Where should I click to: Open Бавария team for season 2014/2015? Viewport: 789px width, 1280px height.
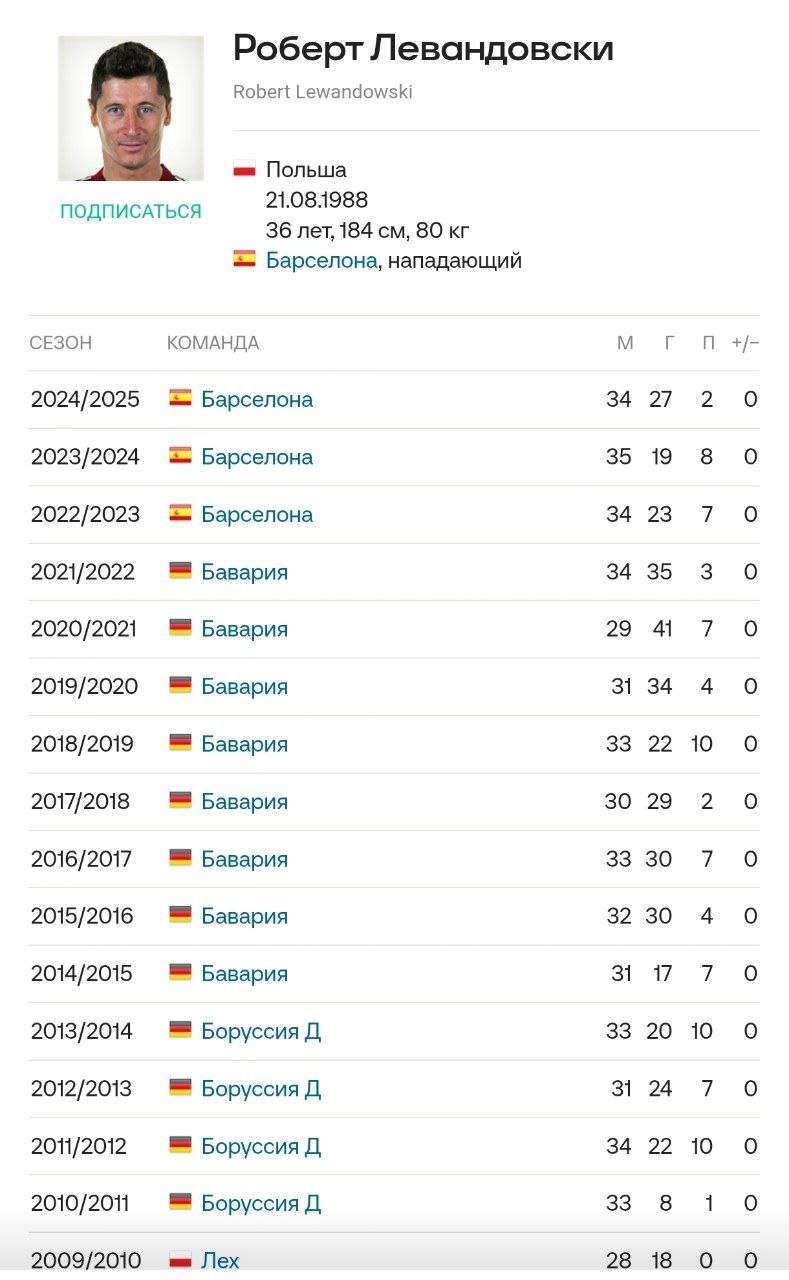point(244,974)
